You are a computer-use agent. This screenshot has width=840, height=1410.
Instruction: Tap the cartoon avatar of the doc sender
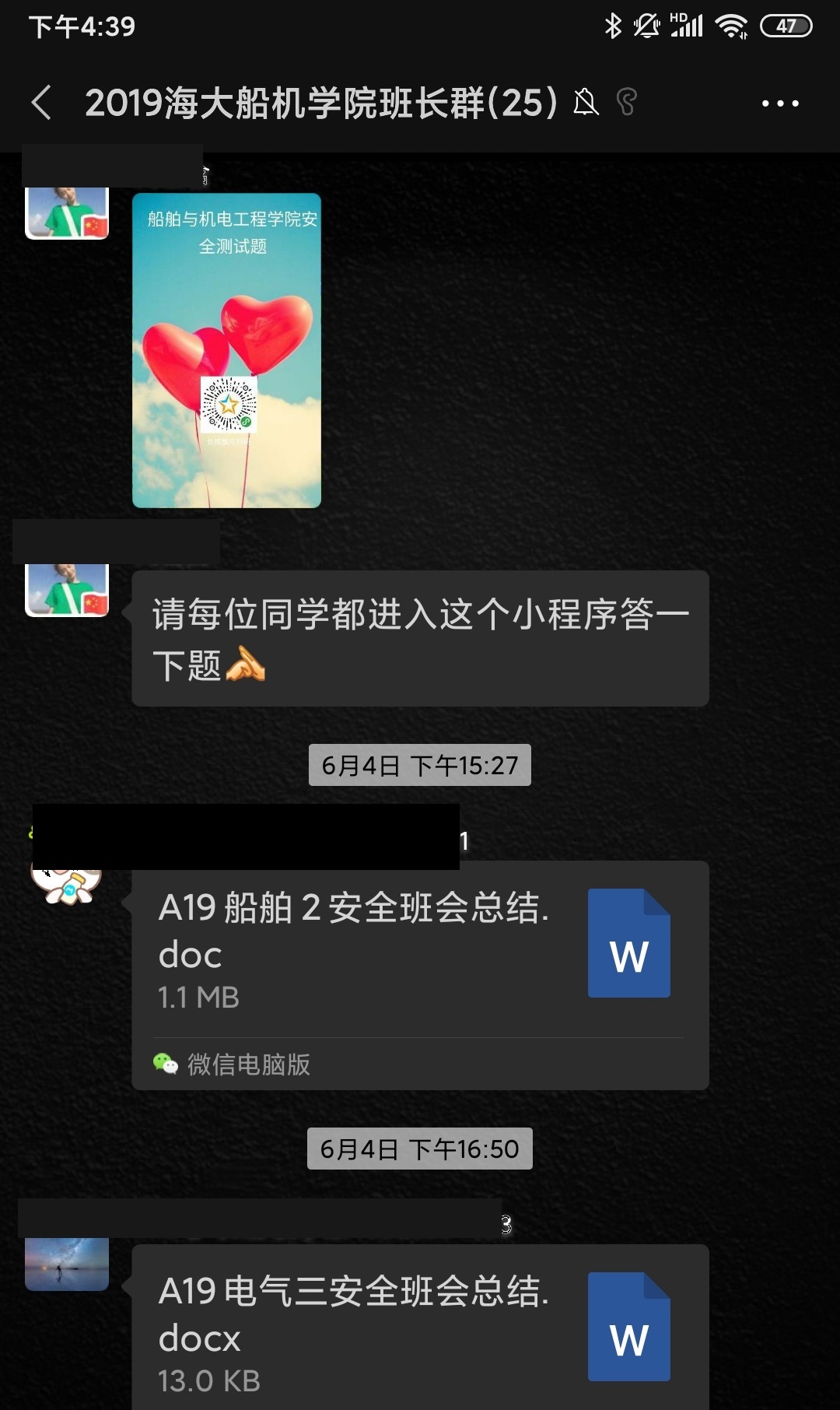(67, 884)
